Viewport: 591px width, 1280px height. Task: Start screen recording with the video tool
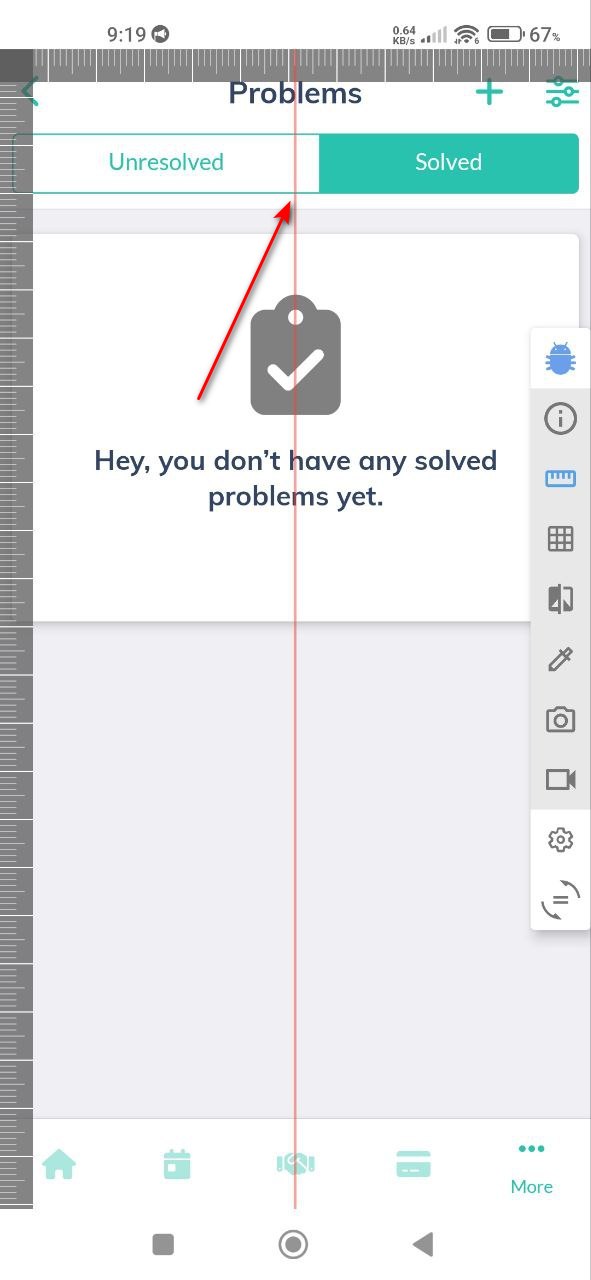560,779
